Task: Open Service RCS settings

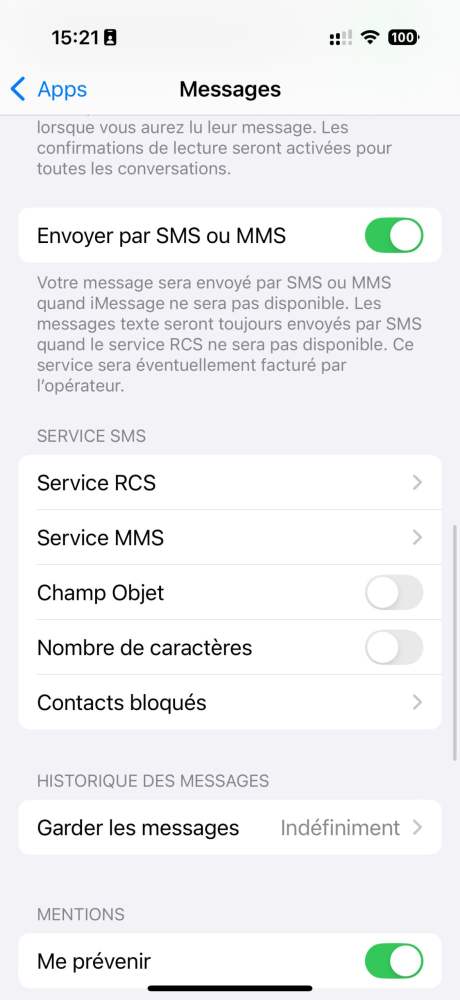Action: coord(230,483)
